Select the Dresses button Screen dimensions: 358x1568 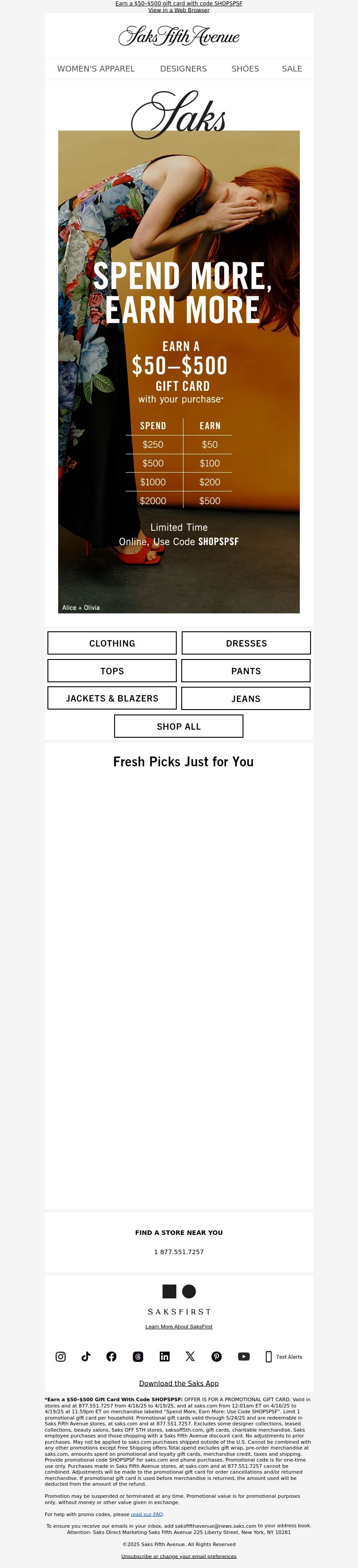click(246, 643)
